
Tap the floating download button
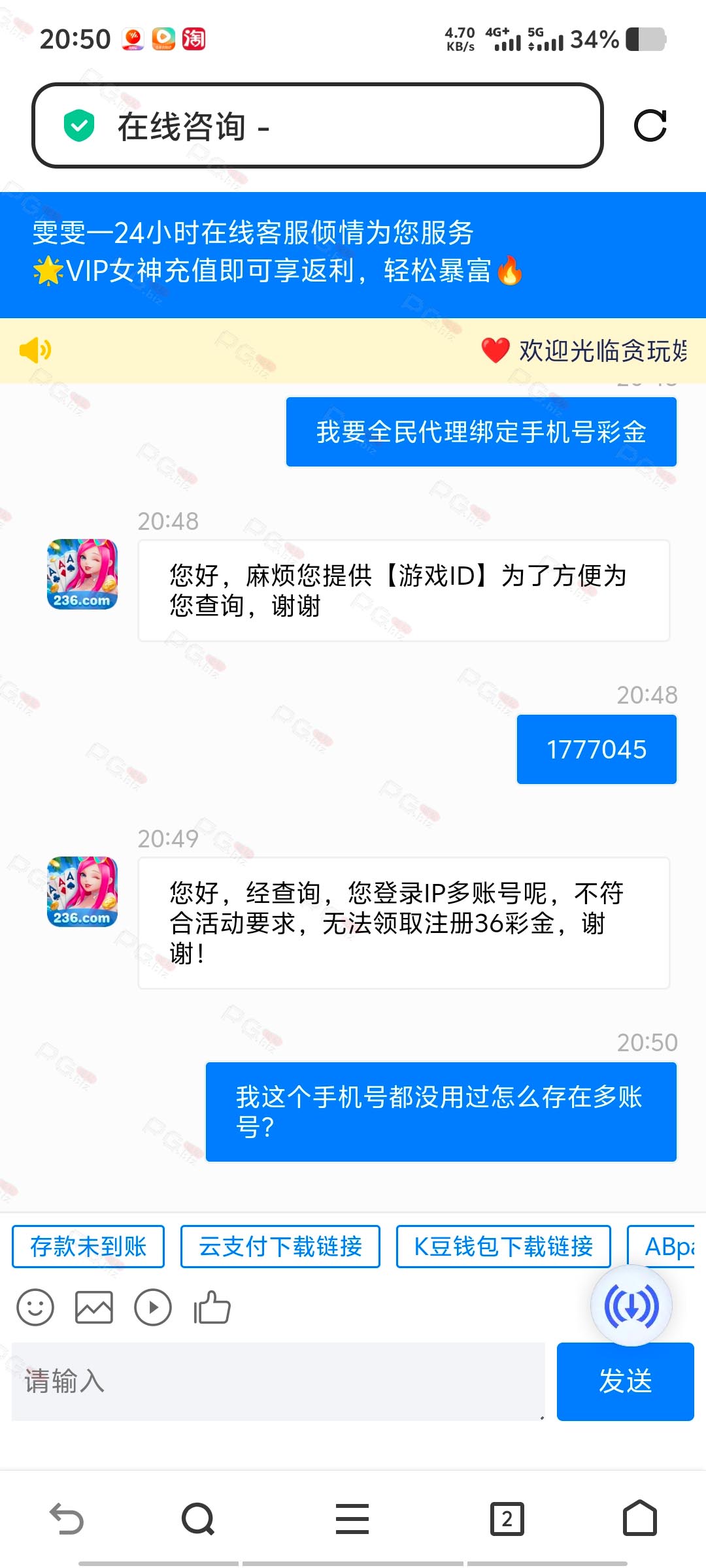pyautogui.click(x=631, y=1306)
